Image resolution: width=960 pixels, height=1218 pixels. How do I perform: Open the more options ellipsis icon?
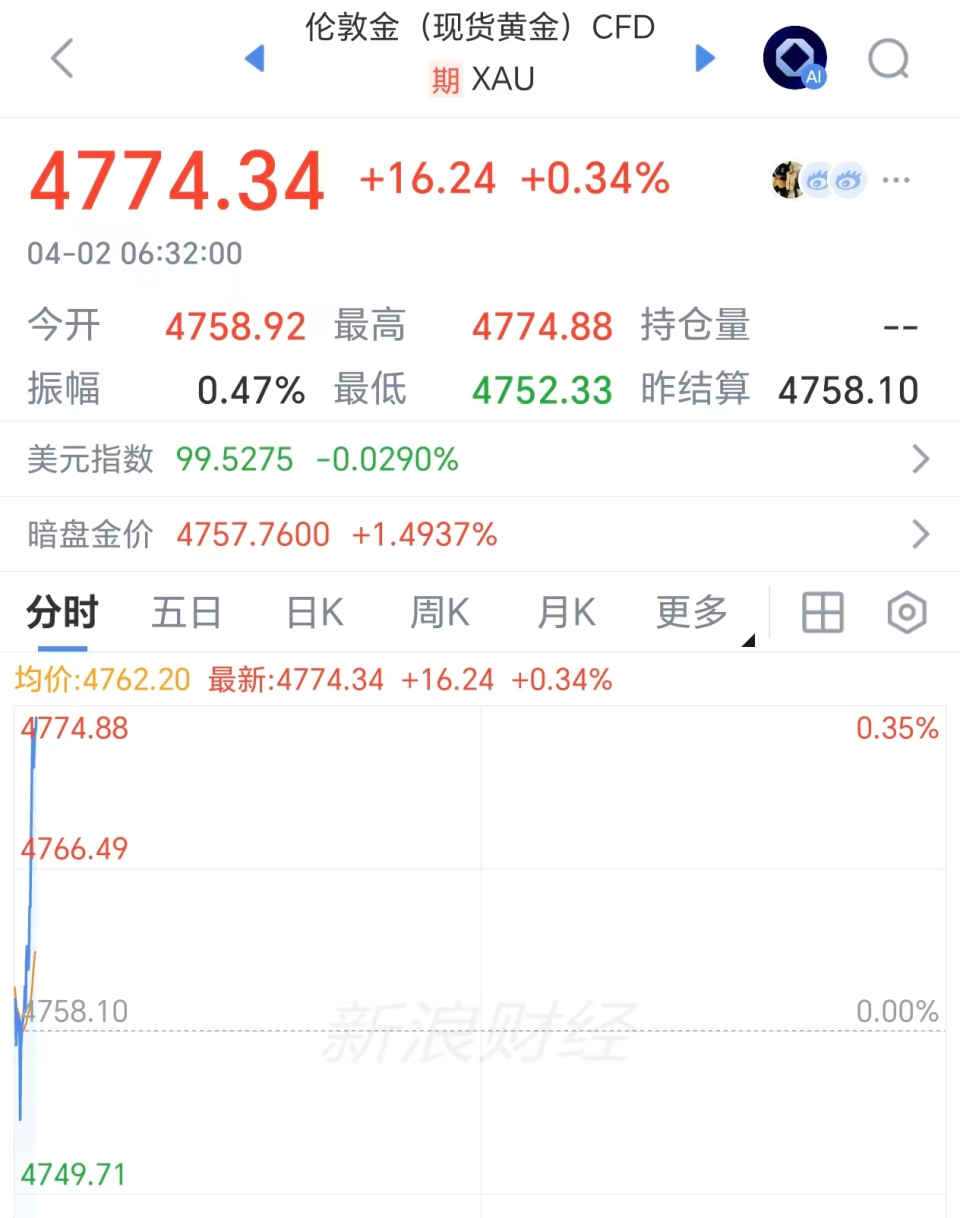[896, 179]
